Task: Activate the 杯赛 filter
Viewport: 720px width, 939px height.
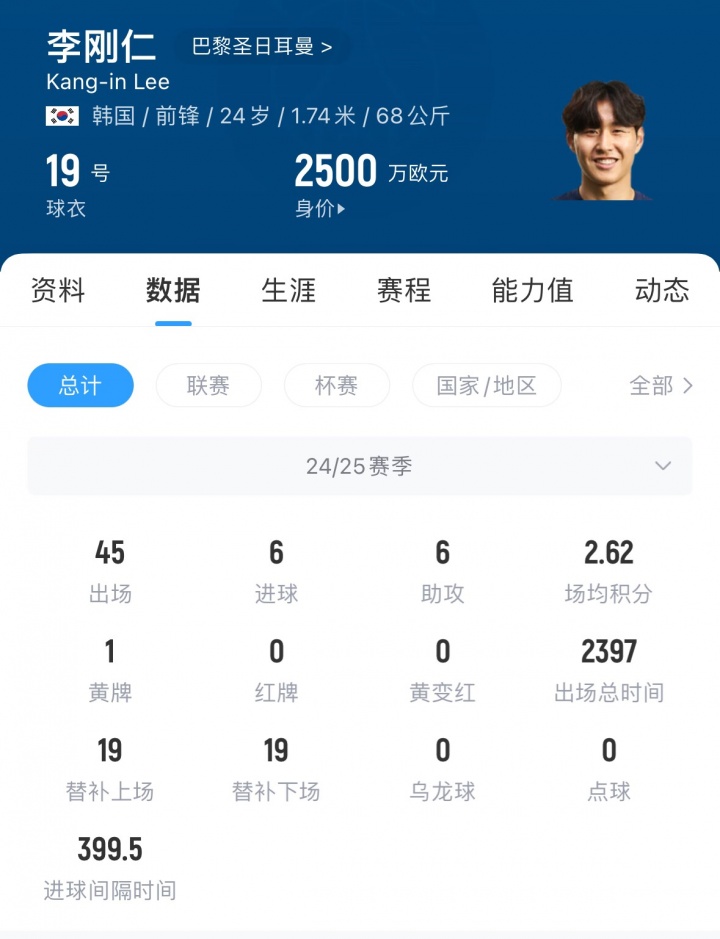Action: click(x=337, y=386)
